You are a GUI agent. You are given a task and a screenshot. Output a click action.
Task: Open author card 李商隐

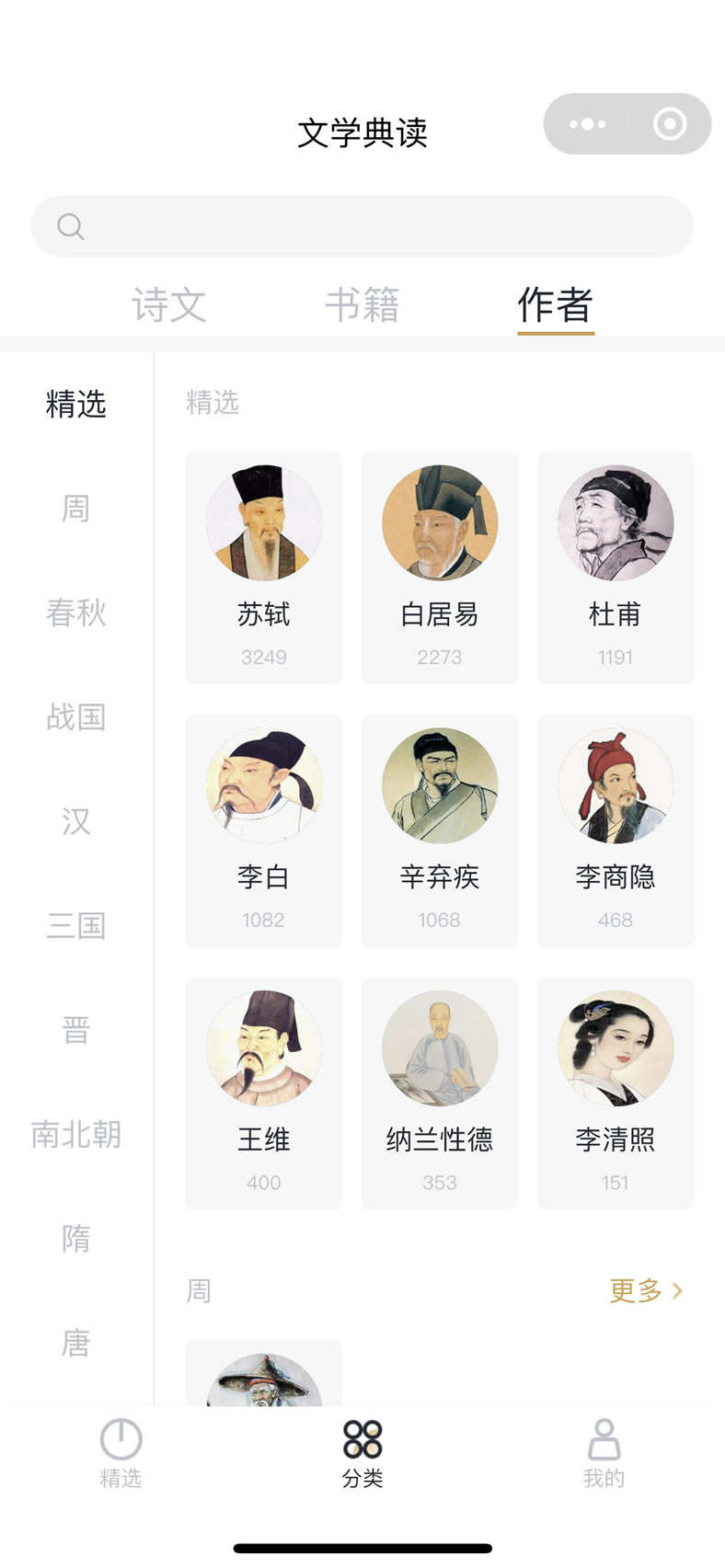(x=615, y=830)
